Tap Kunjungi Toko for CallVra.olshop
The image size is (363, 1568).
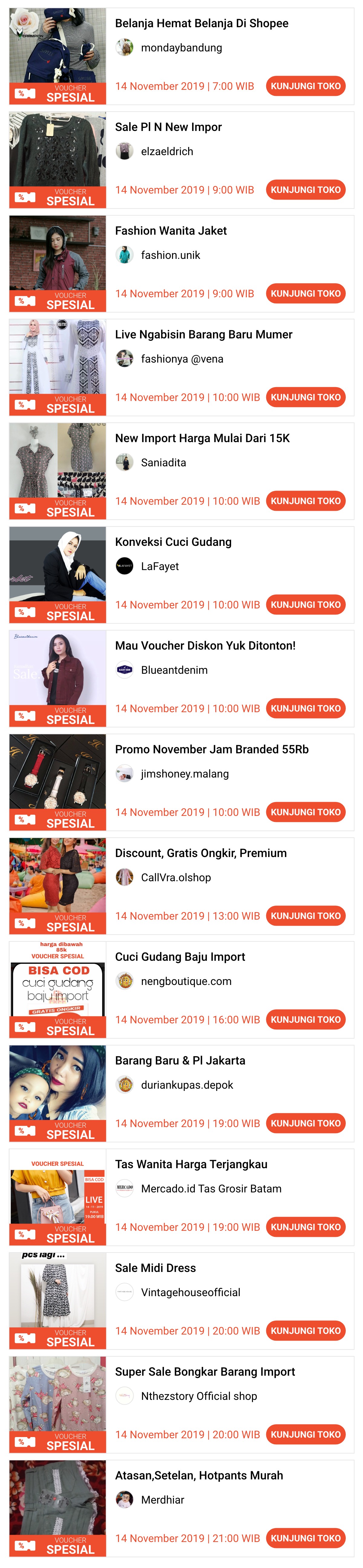pyautogui.click(x=305, y=915)
